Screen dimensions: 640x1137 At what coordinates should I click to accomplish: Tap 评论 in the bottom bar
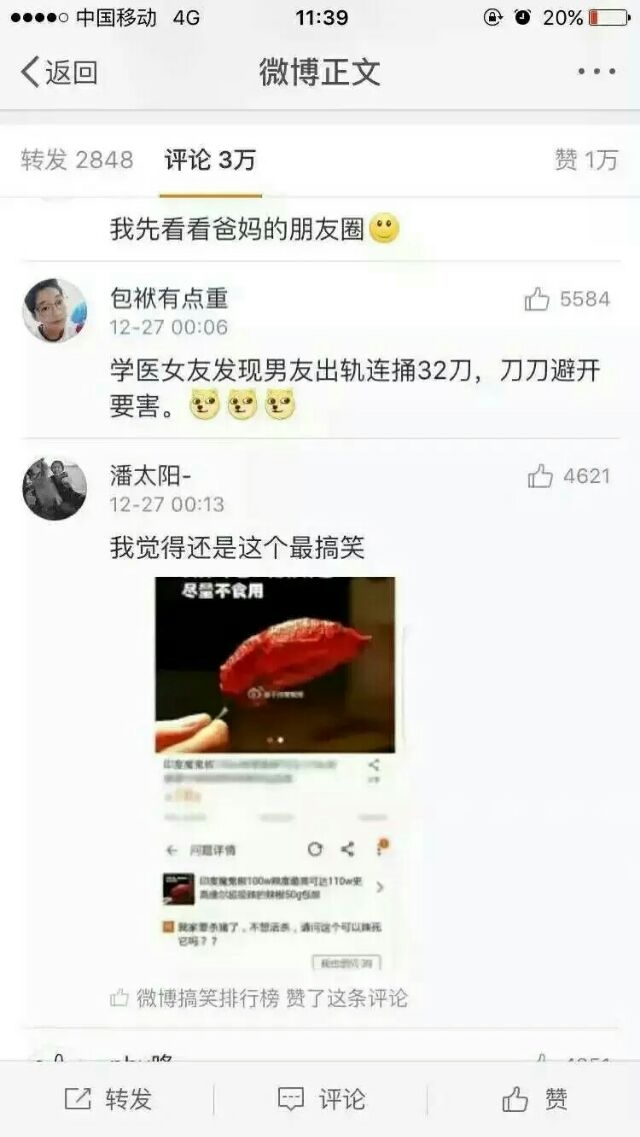(321, 1099)
